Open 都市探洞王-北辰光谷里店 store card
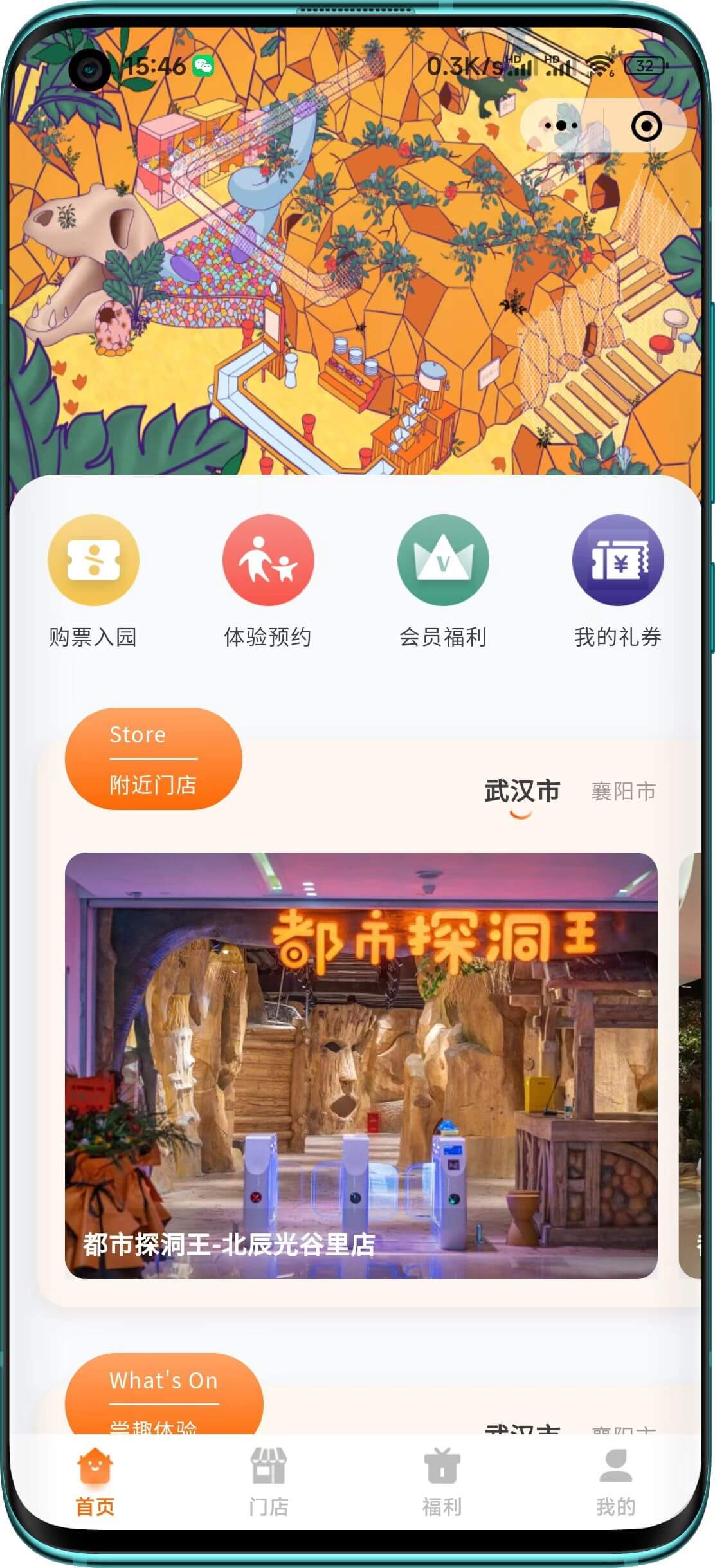Image resolution: width=715 pixels, height=1568 pixels. (x=361, y=1065)
